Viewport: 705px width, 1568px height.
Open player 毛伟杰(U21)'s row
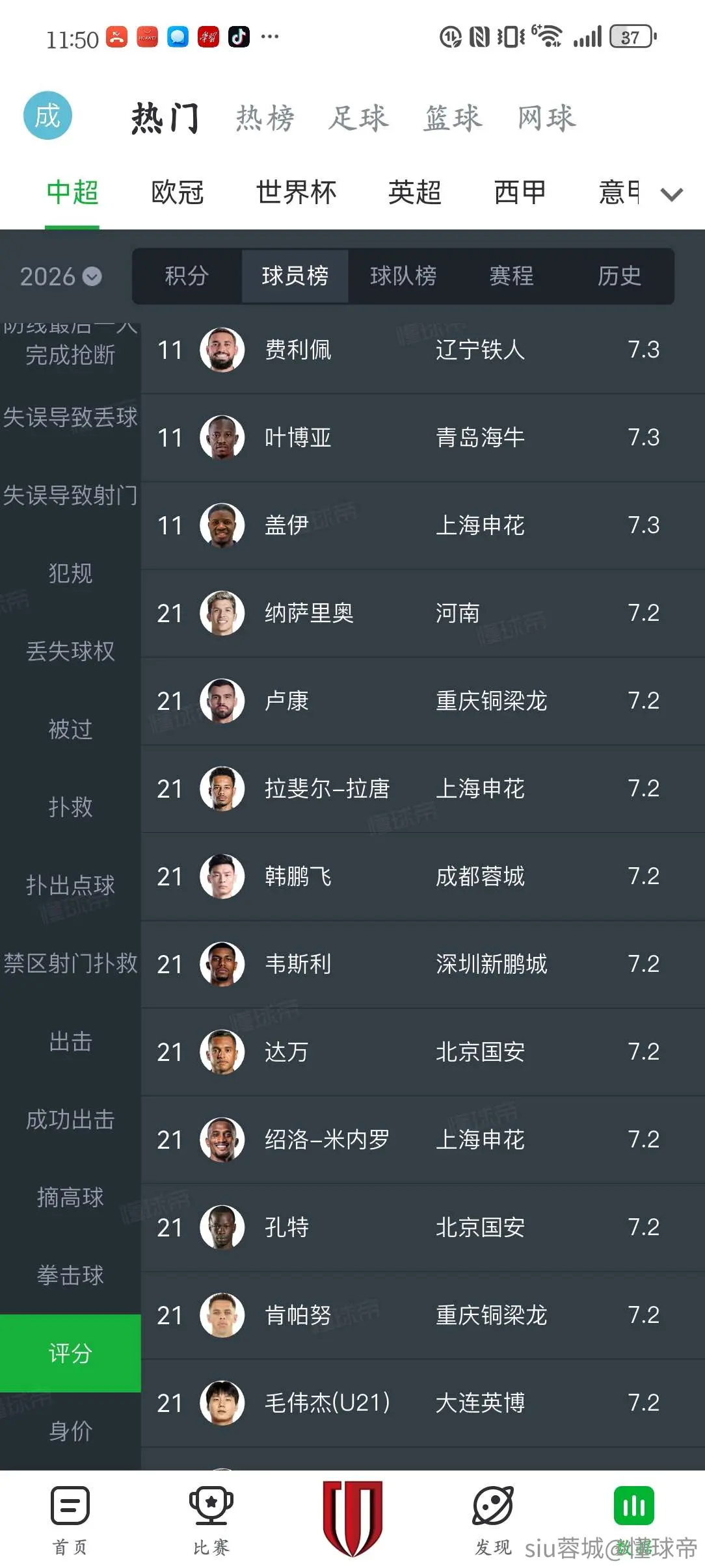423,1403
